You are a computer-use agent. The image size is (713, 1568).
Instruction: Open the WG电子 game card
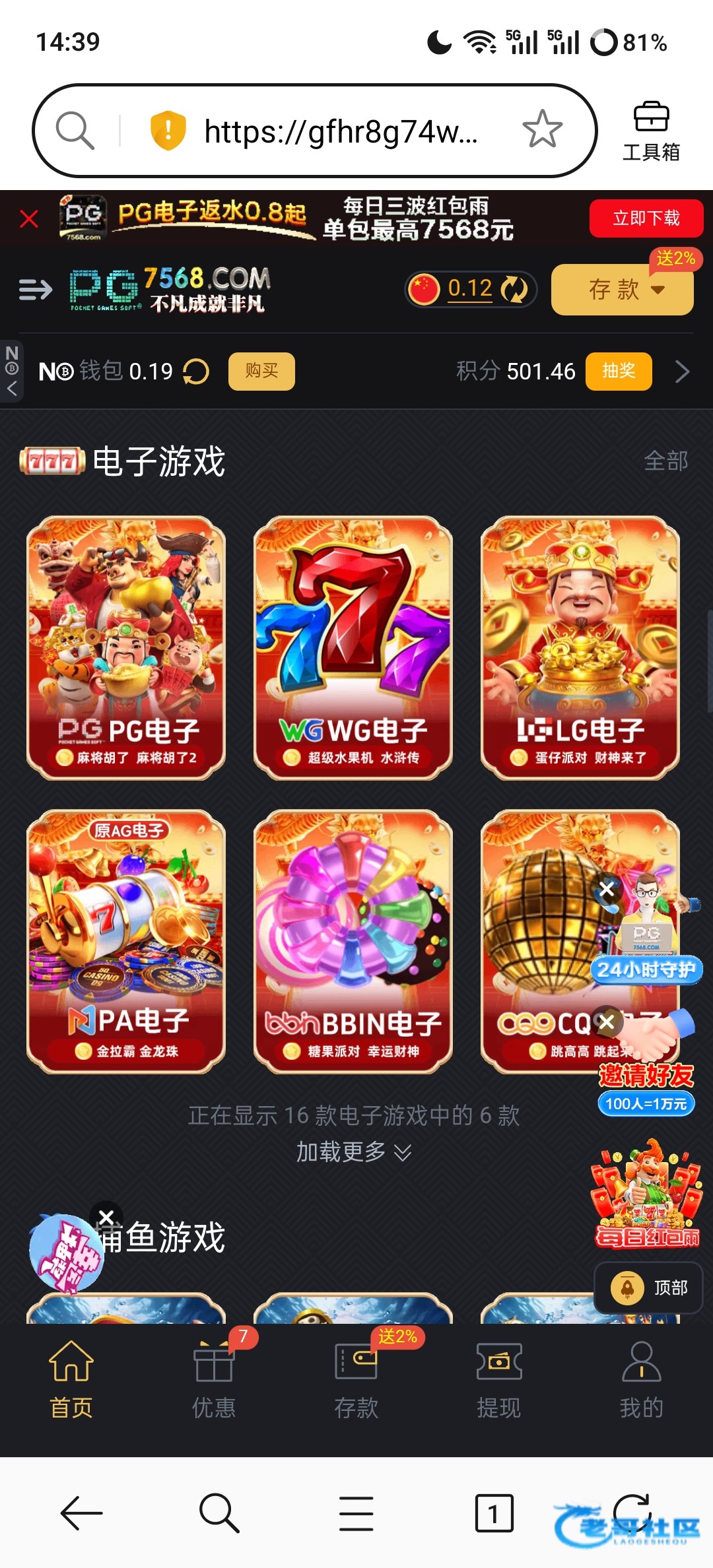point(353,647)
